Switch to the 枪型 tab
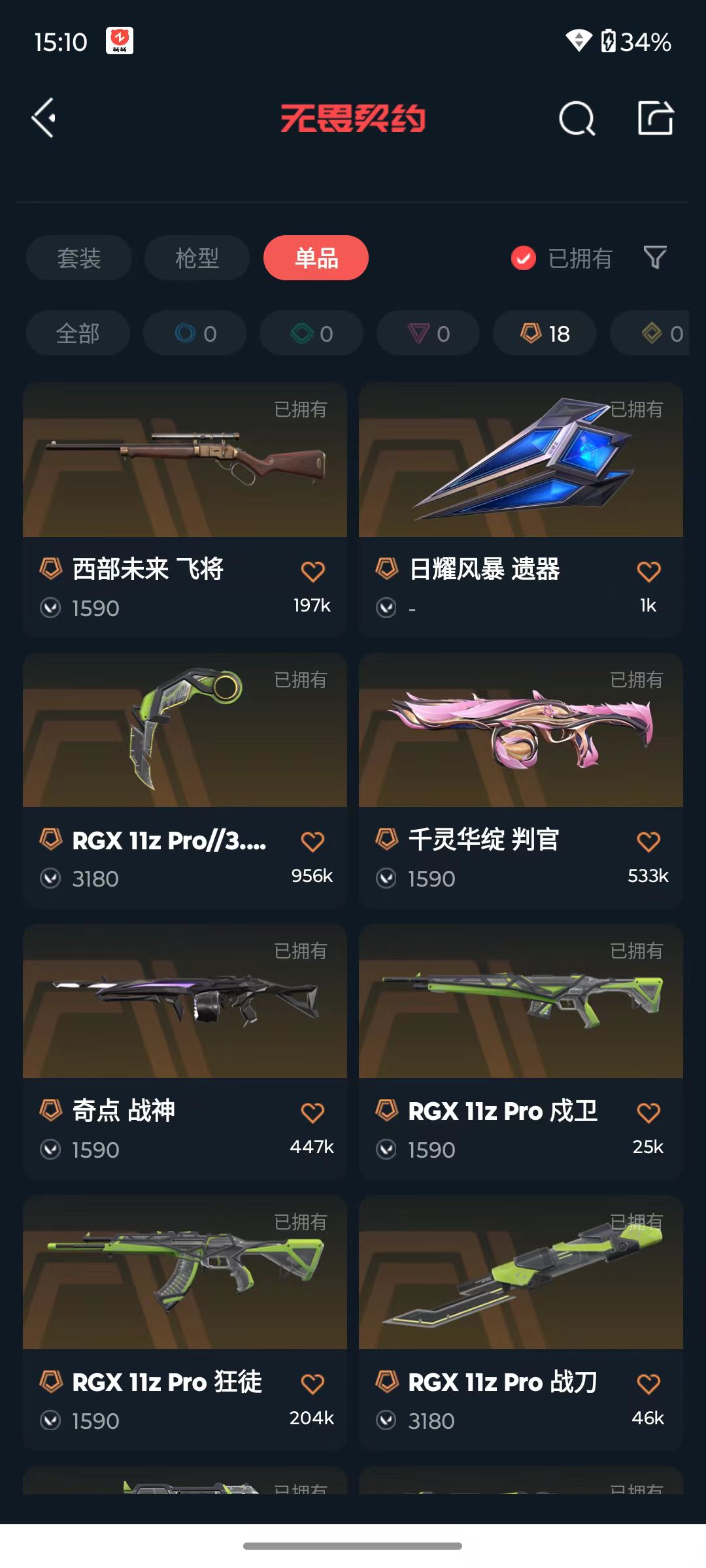The width and height of the screenshot is (706, 1568). point(197,258)
